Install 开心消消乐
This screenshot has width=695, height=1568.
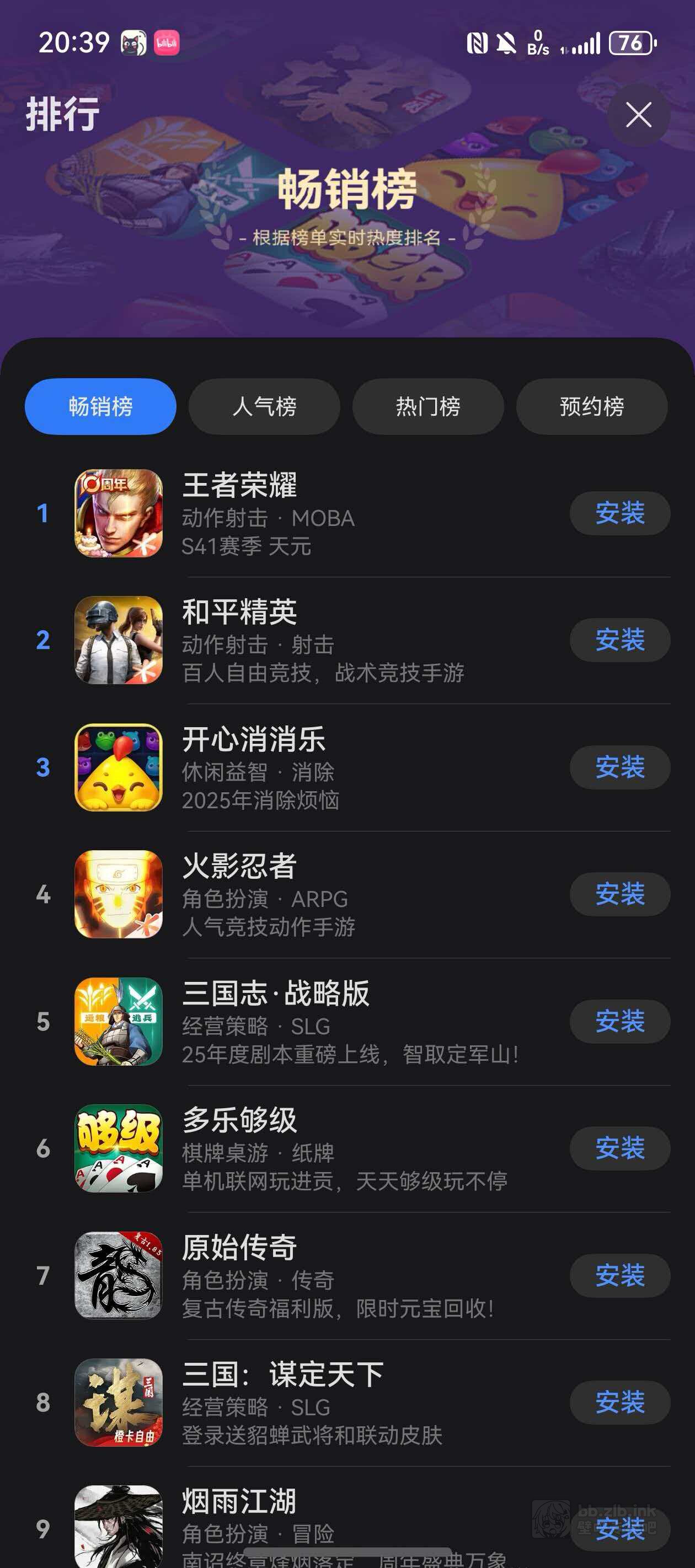[x=619, y=767]
